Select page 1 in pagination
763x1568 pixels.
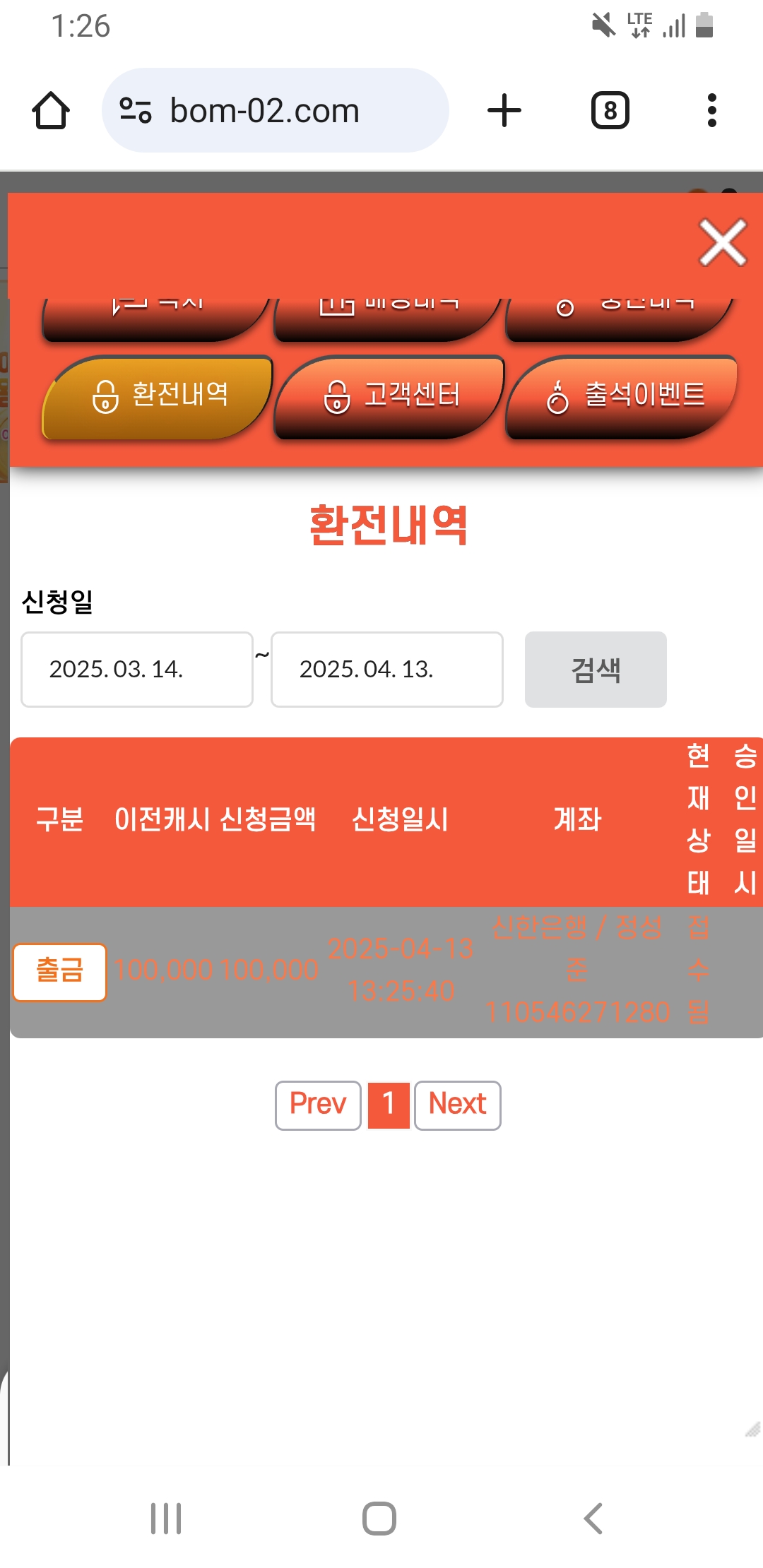click(x=389, y=1105)
